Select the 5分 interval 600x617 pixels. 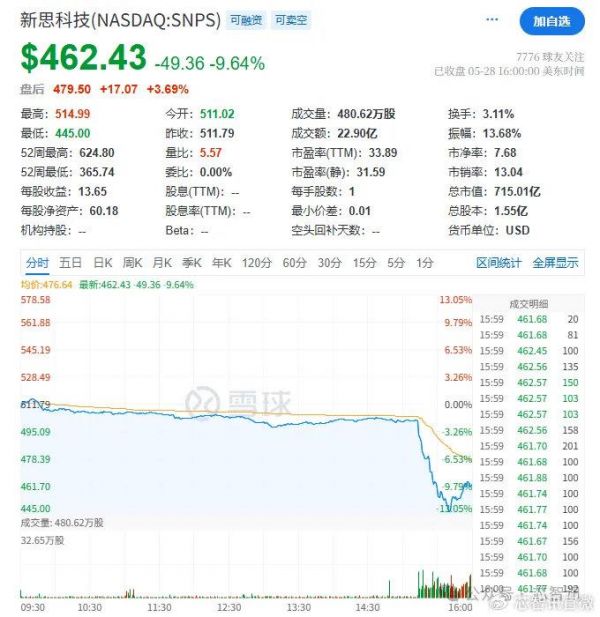tap(396, 263)
